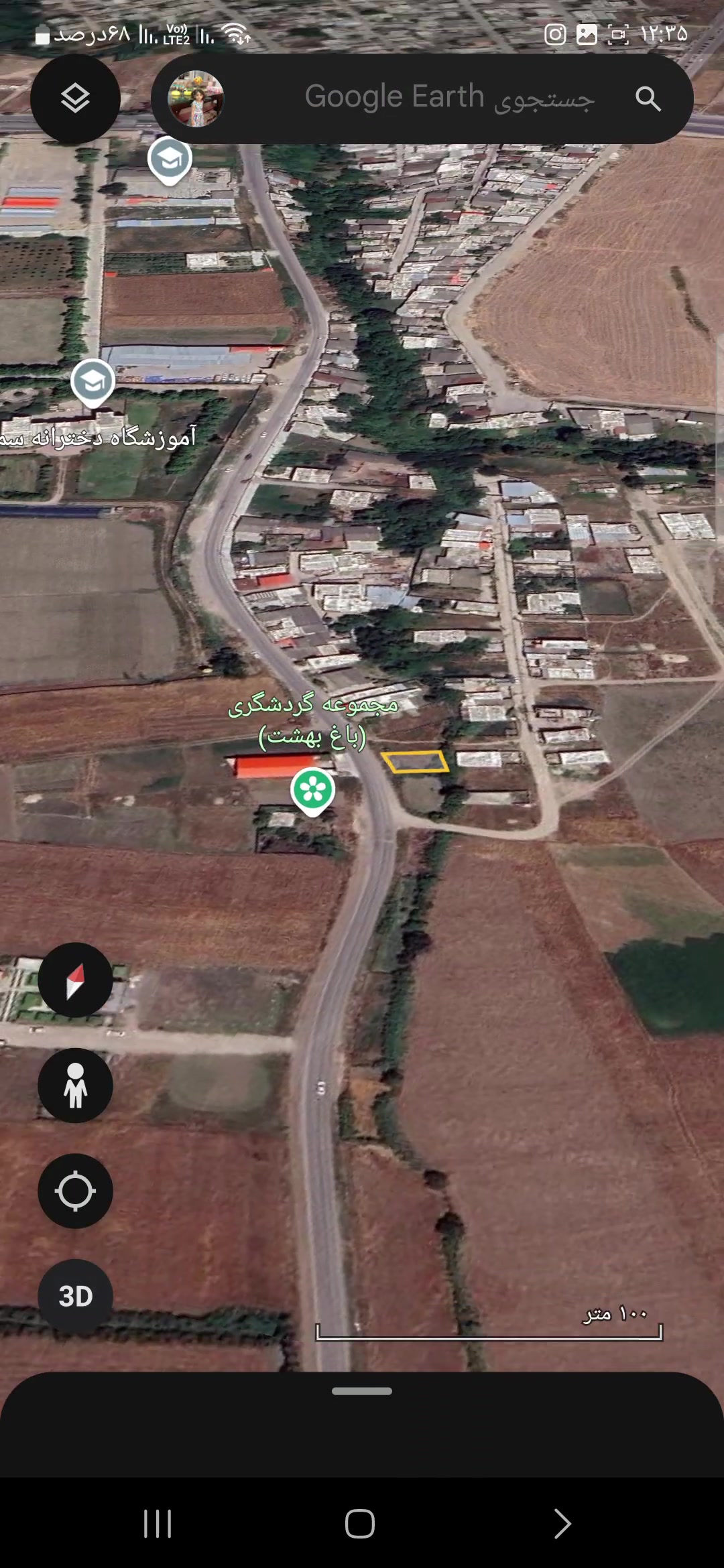Reset orientation with the compass button
This screenshot has width=724, height=1568.
pyautogui.click(x=75, y=980)
